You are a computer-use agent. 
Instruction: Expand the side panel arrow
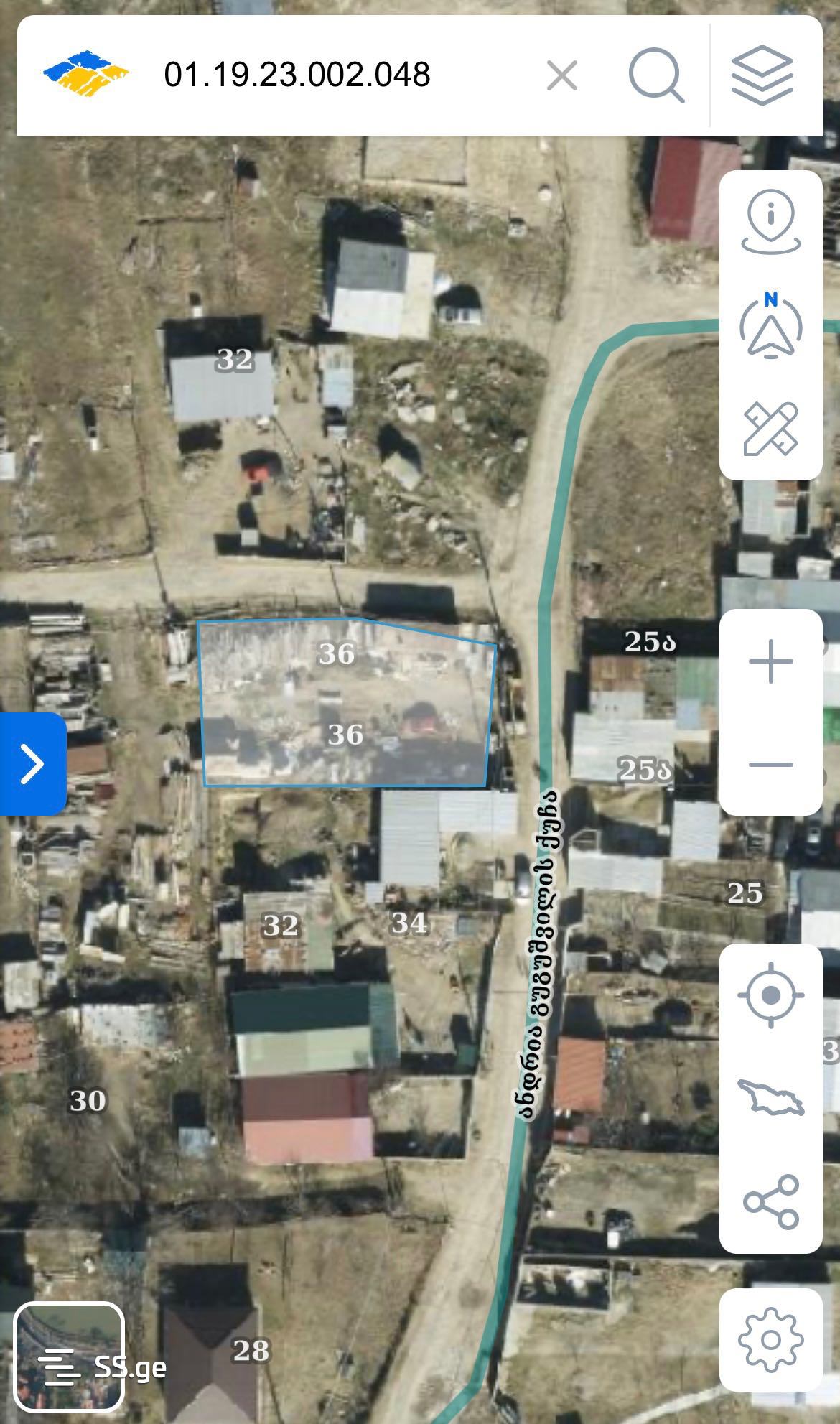pyautogui.click(x=32, y=763)
